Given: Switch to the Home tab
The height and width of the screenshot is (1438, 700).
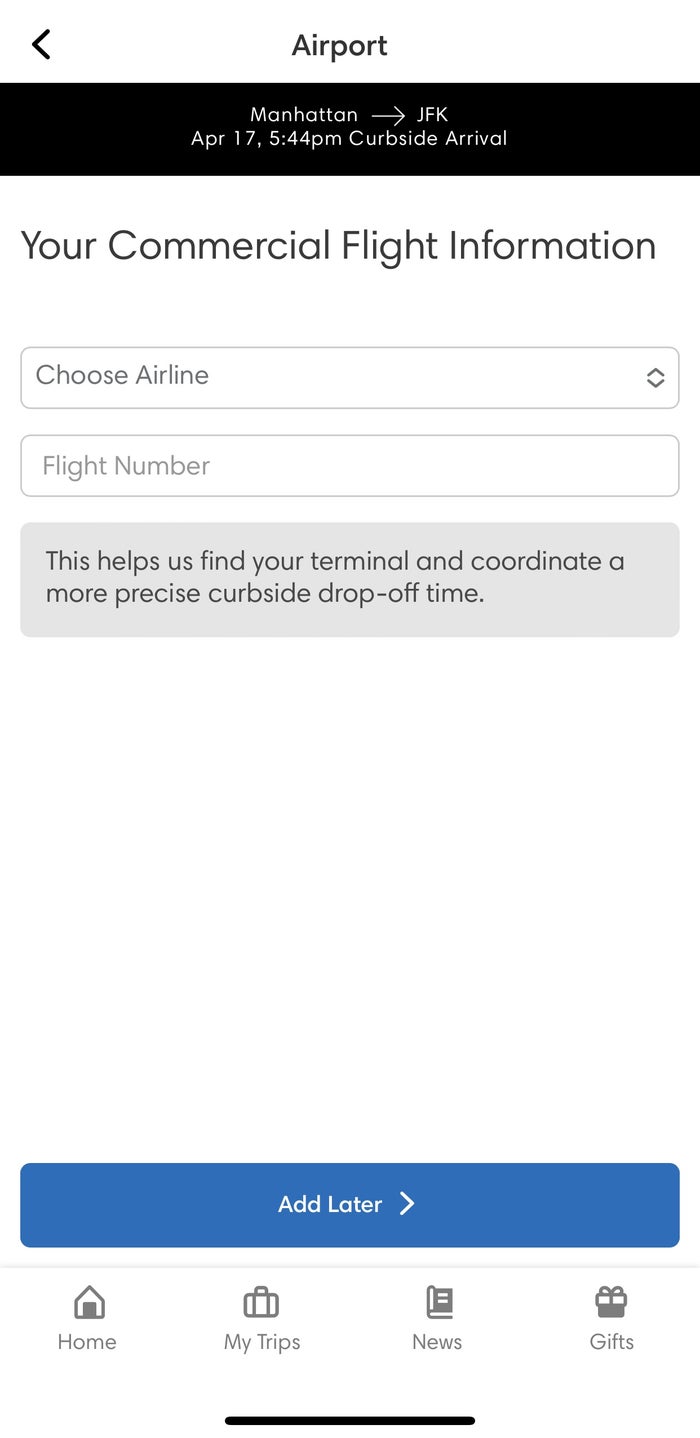Looking at the screenshot, I should coord(88,1319).
